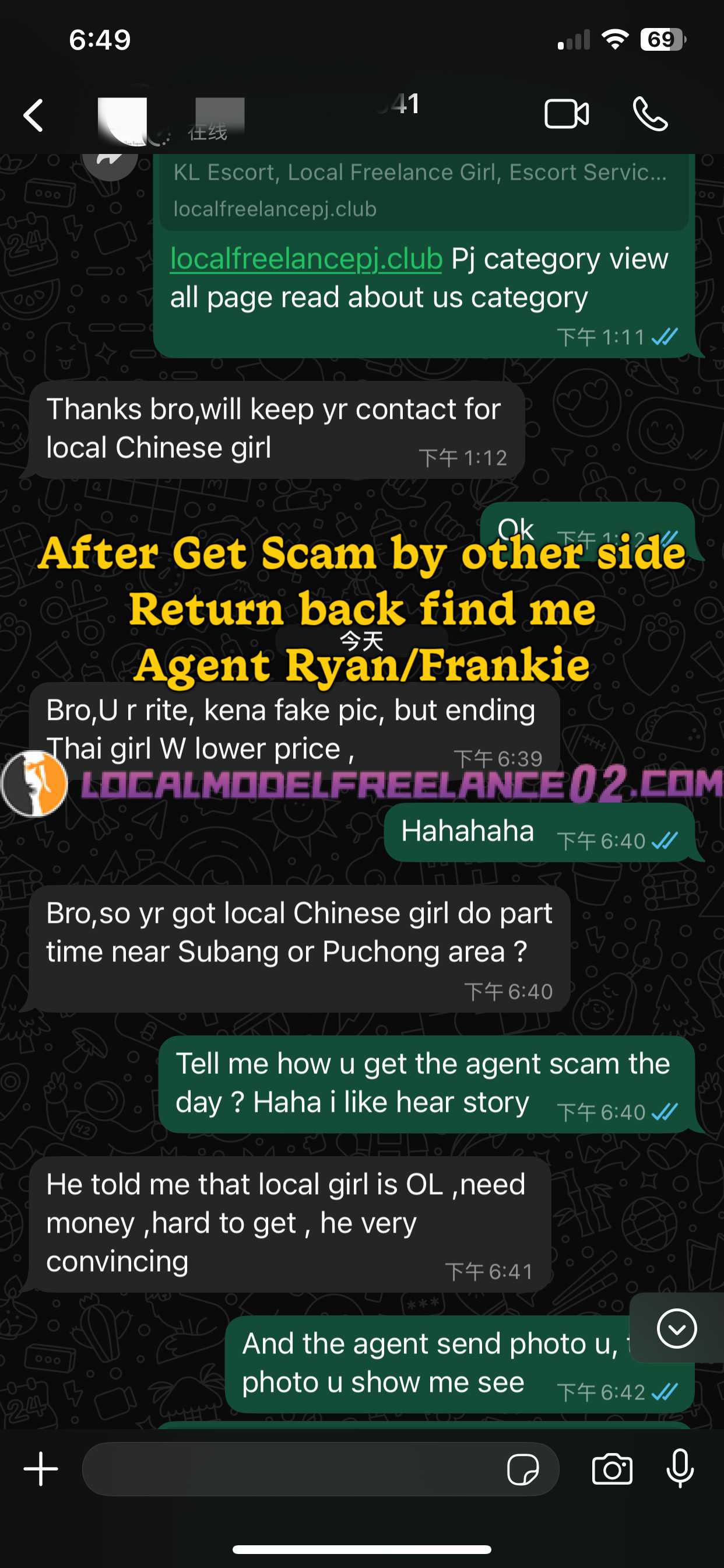Jump to latest messages with down arrow
This screenshot has width=724, height=1568.
[x=677, y=1328]
